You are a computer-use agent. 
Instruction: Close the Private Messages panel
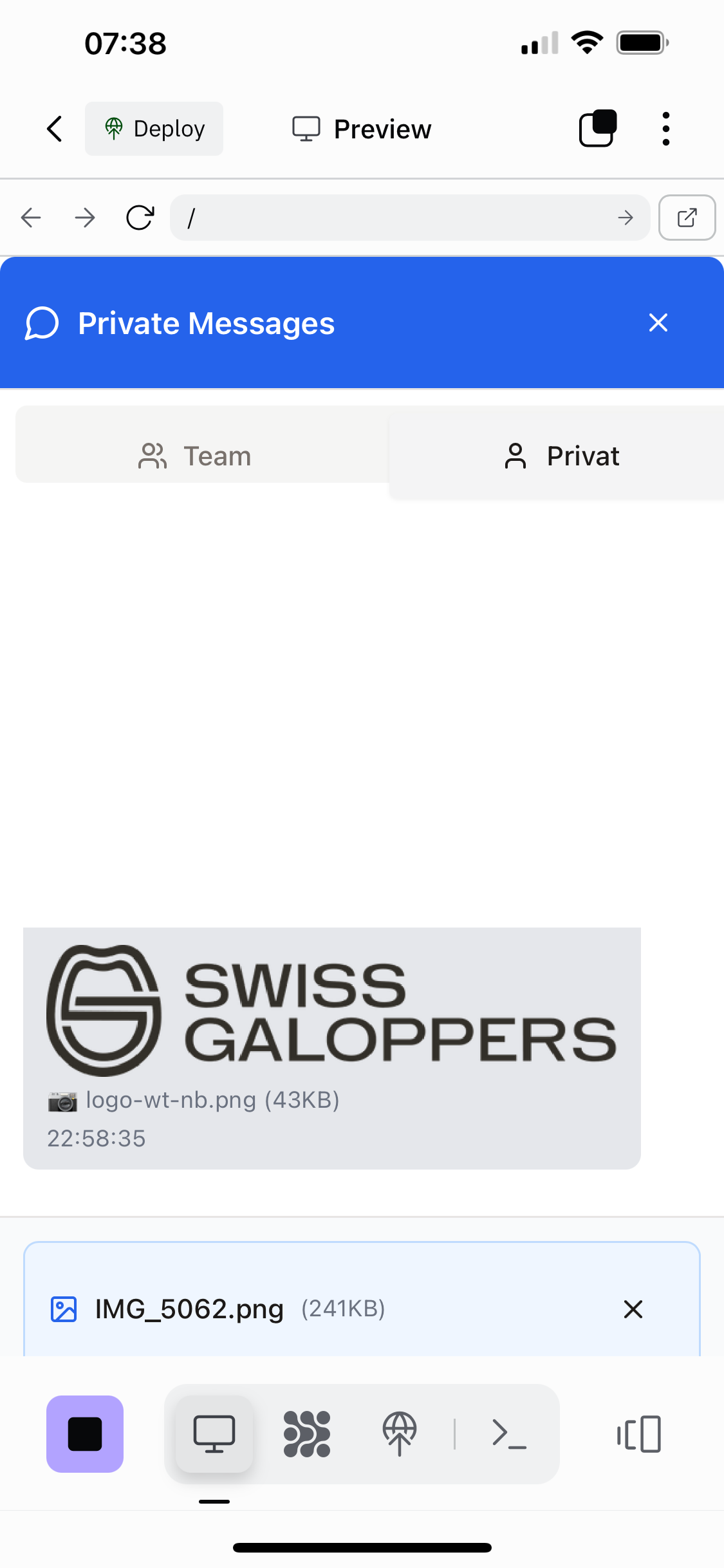coord(658,322)
